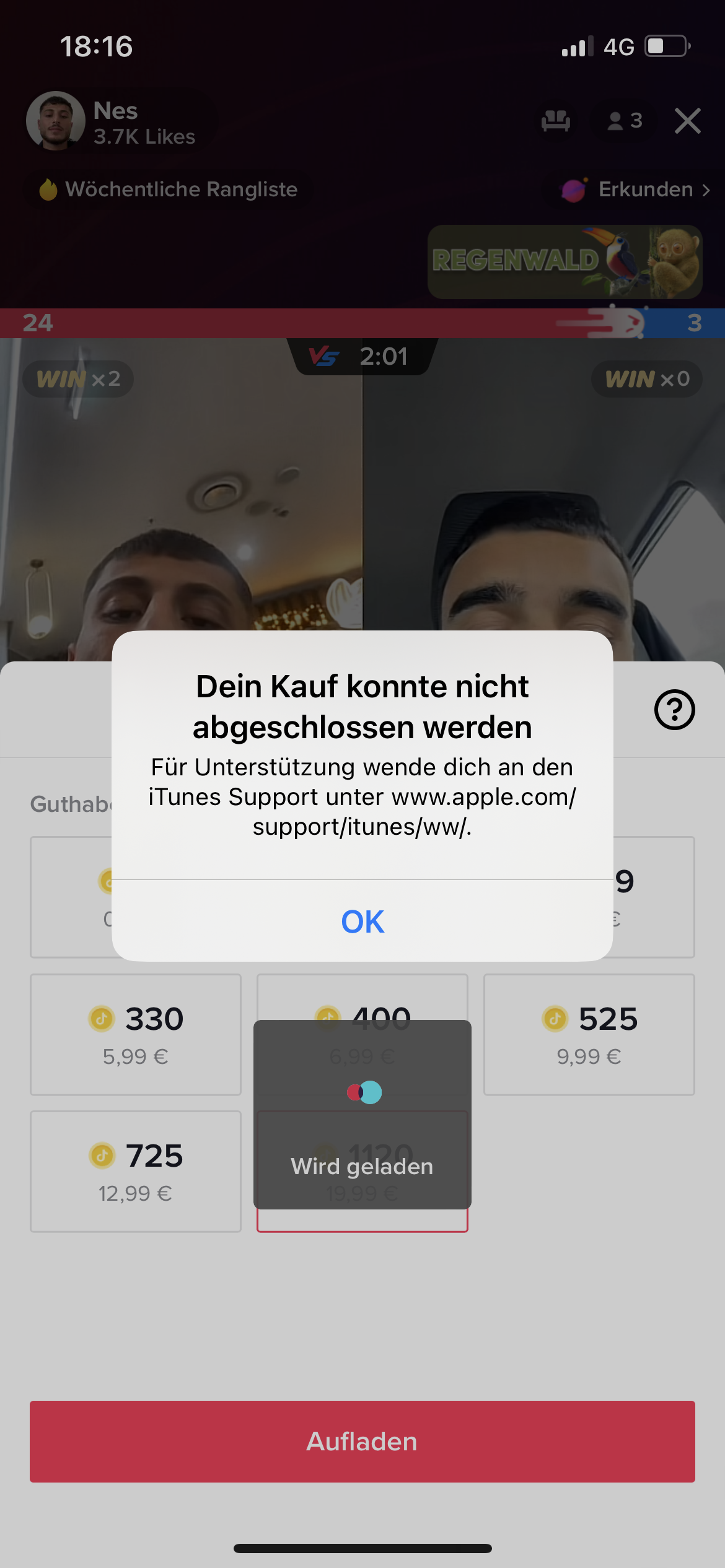Tap the red Aufladen button
This screenshot has width=725, height=1568.
pos(362,1441)
